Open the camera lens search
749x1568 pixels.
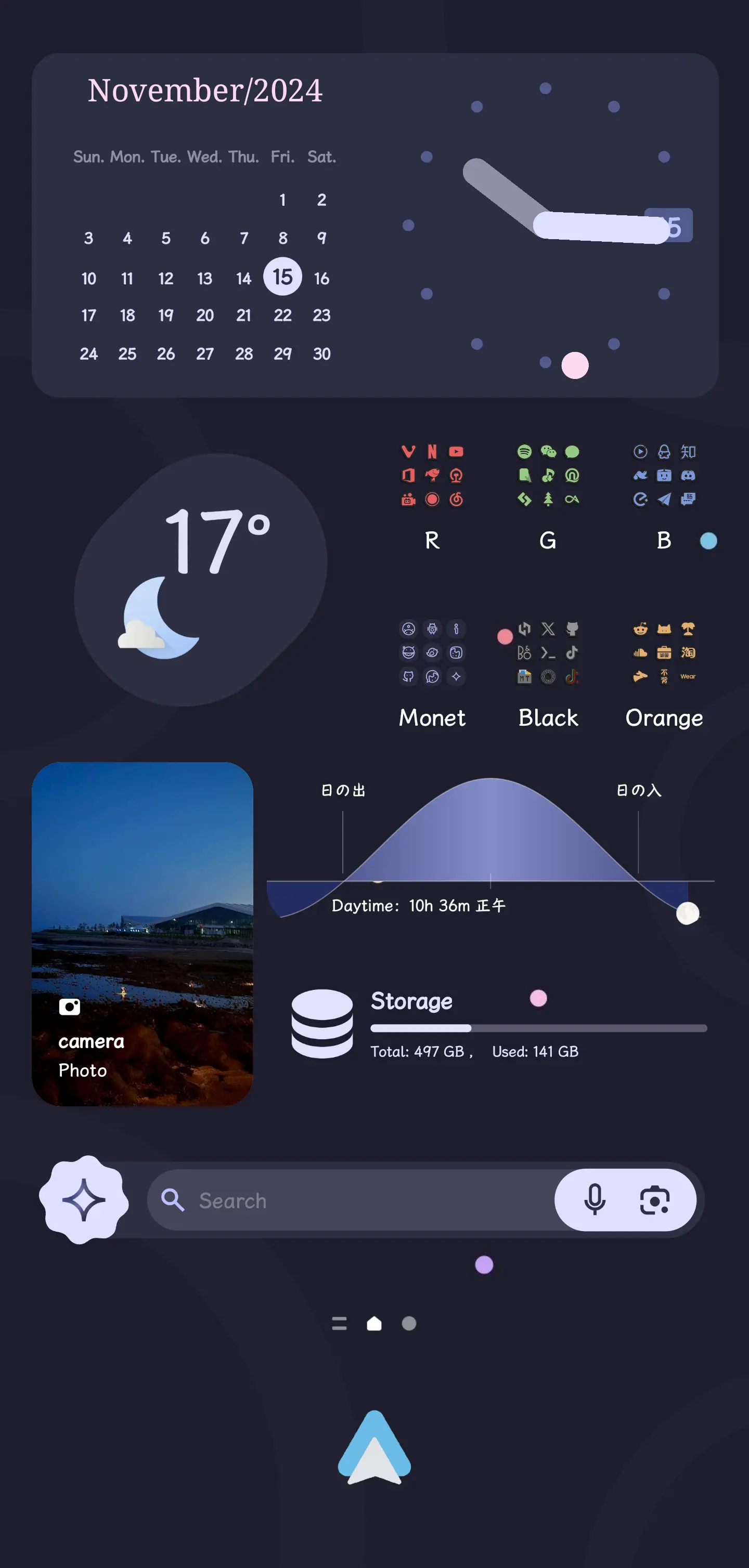(x=655, y=1200)
